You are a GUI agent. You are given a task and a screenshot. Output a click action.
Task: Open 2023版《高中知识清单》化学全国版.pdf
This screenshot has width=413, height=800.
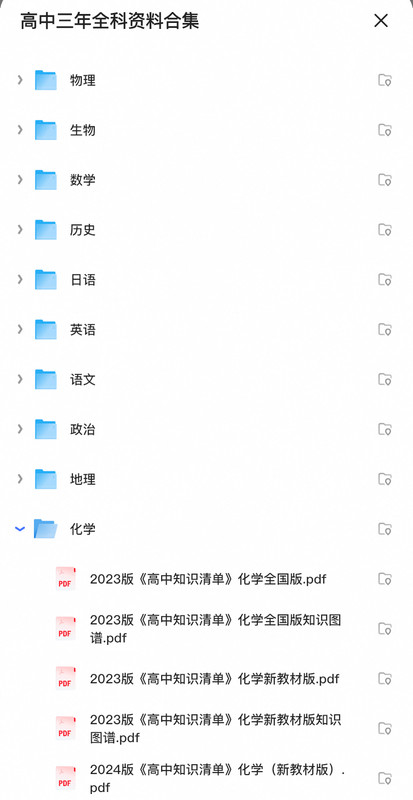[x=208, y=579]
